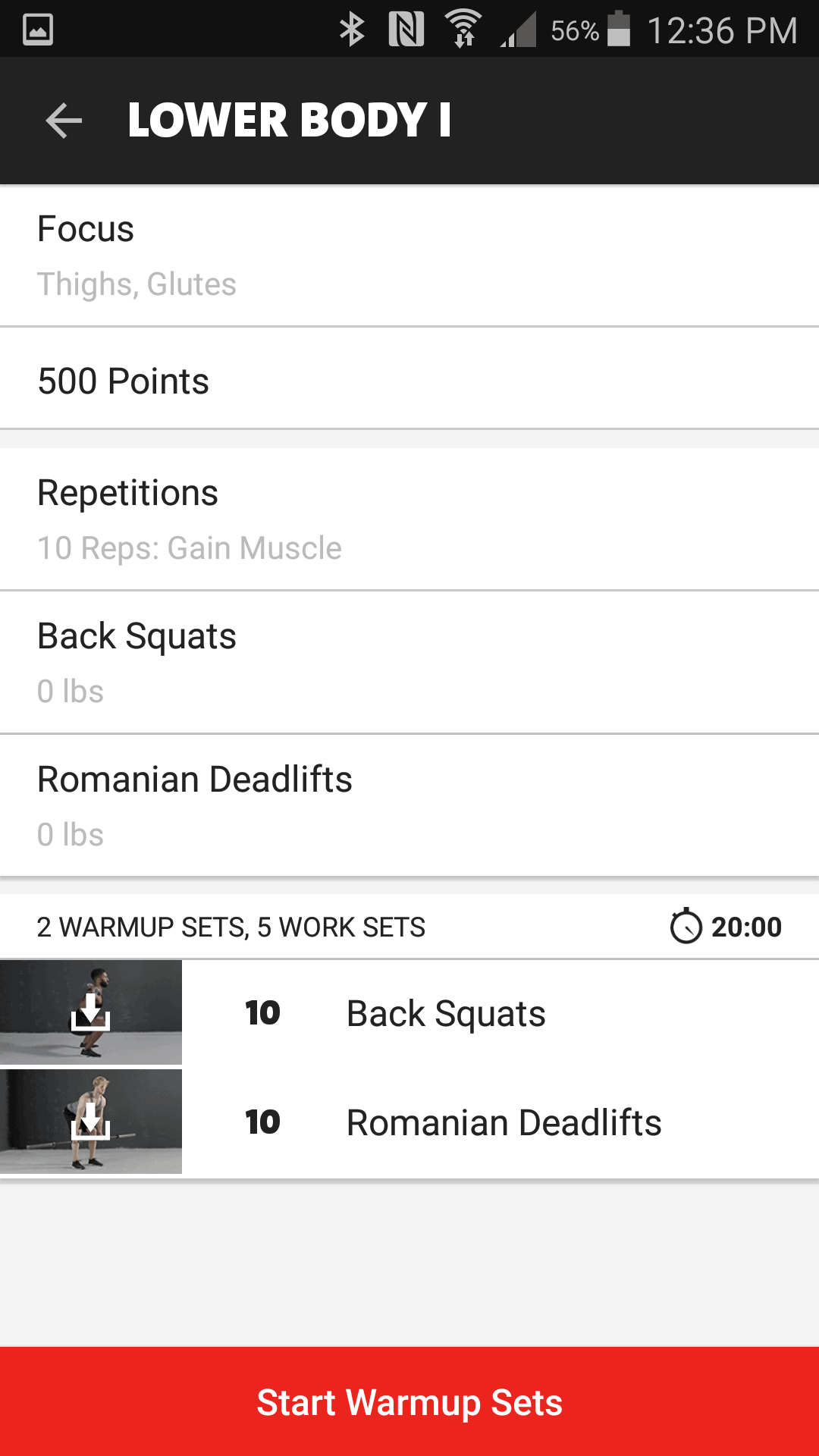Download the Romanian Deadlifts video thumbnail

point(91,1122)
